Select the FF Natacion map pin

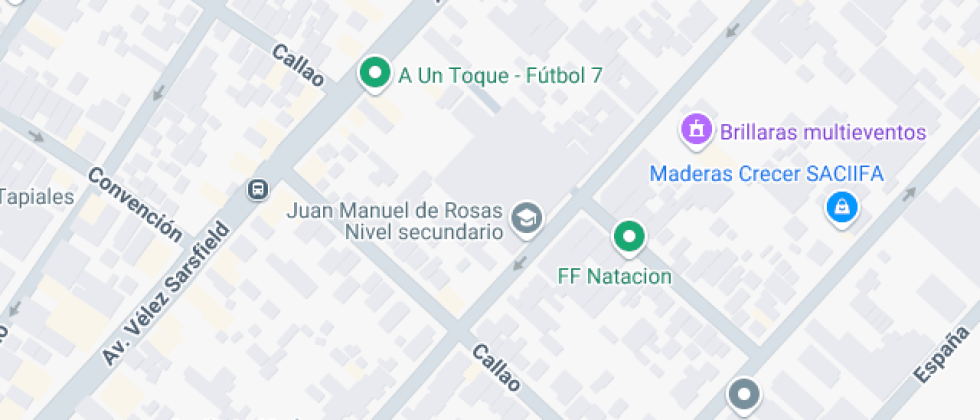coord(628,237)
